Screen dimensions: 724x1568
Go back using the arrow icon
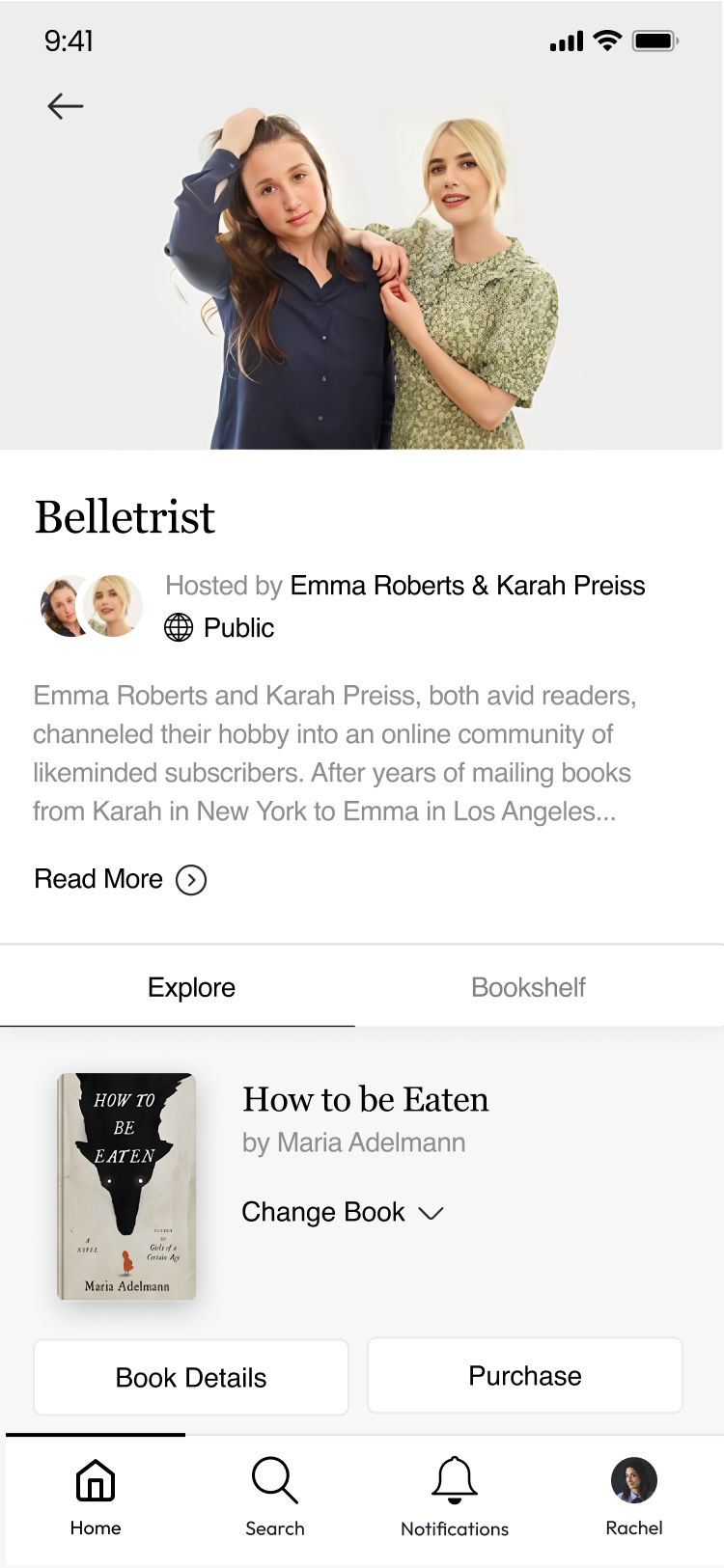pyautogui.click(x=66, y=106)
